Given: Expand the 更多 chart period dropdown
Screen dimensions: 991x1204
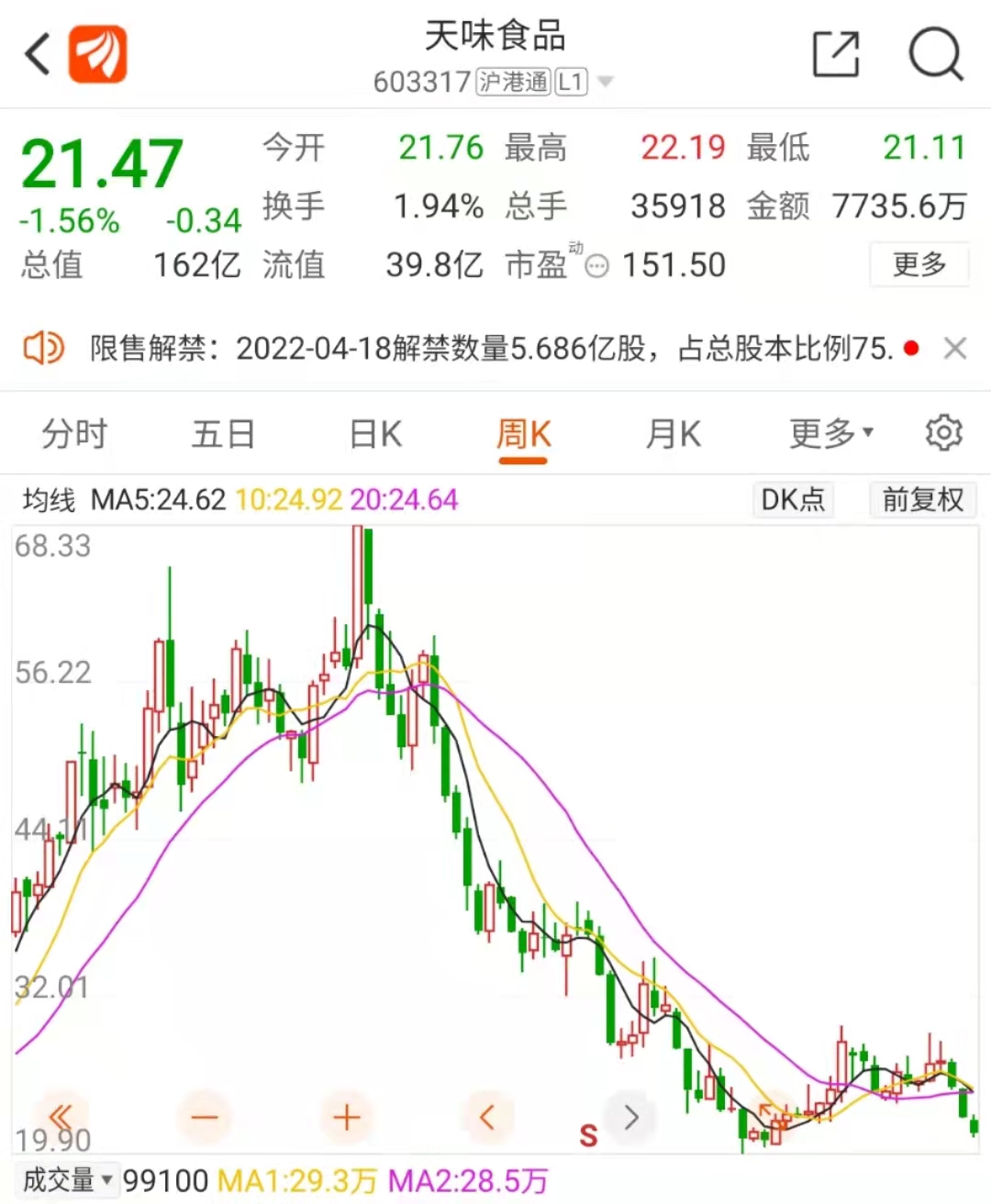Looking at the screenshot, I should (x=830, y=434).
